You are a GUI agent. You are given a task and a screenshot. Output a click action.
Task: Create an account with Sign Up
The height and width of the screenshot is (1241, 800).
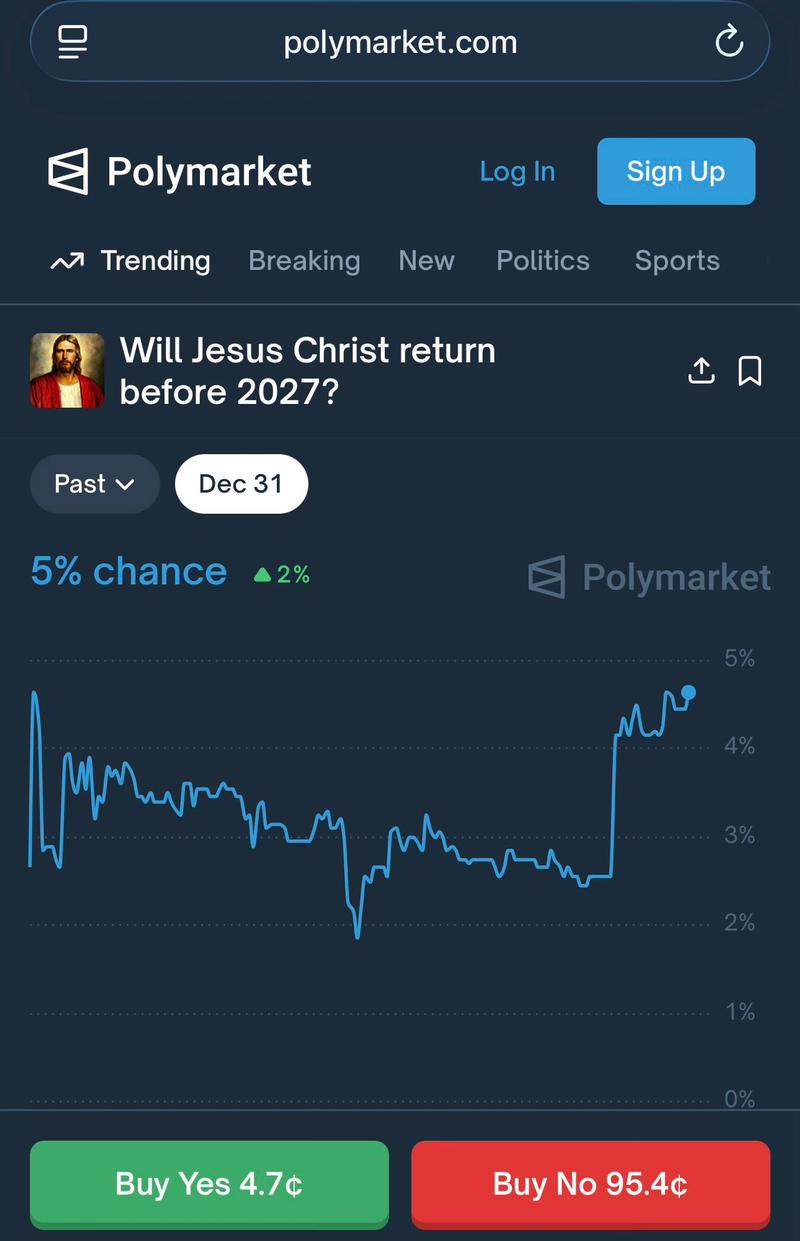[676, 172]
